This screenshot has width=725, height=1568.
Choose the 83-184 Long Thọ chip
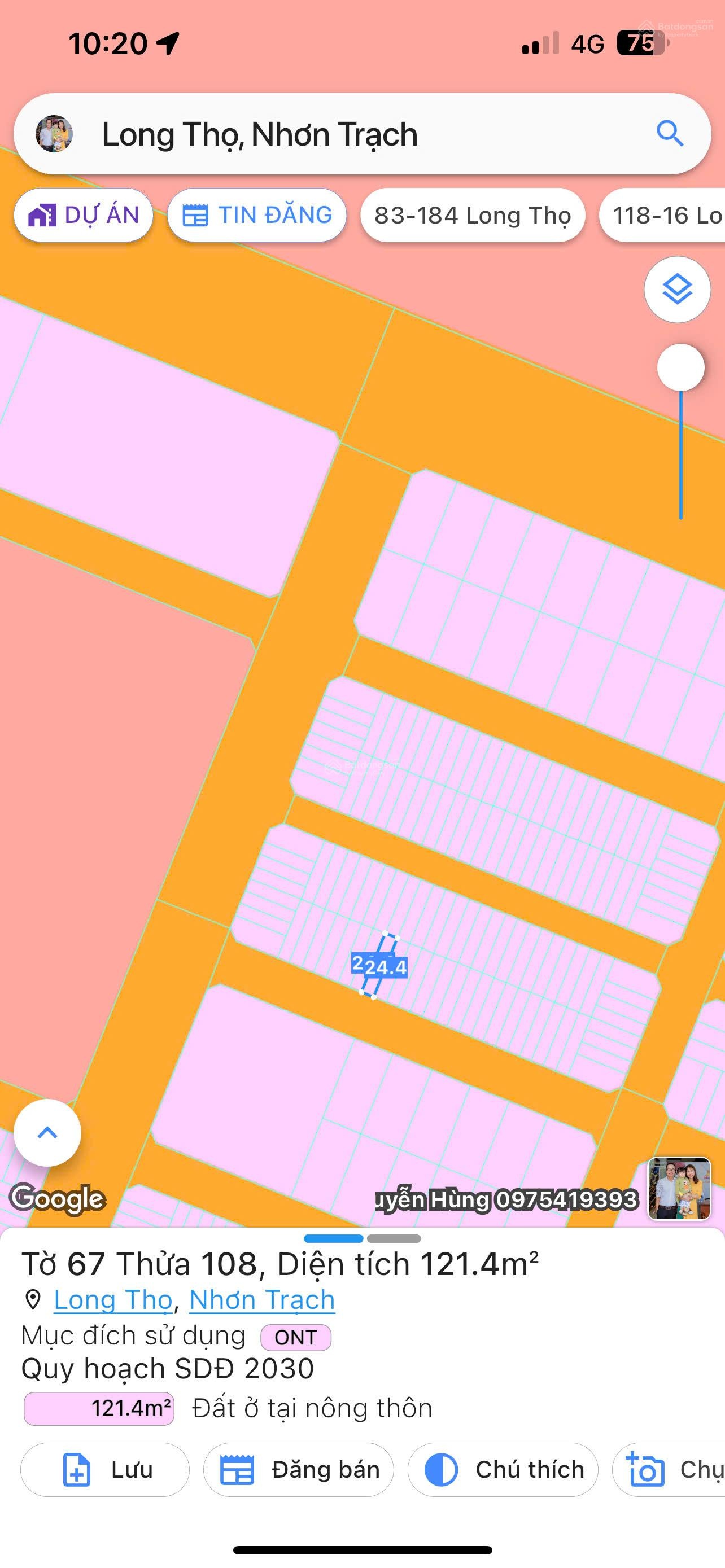pyautogui.click(x=473, y=216)
